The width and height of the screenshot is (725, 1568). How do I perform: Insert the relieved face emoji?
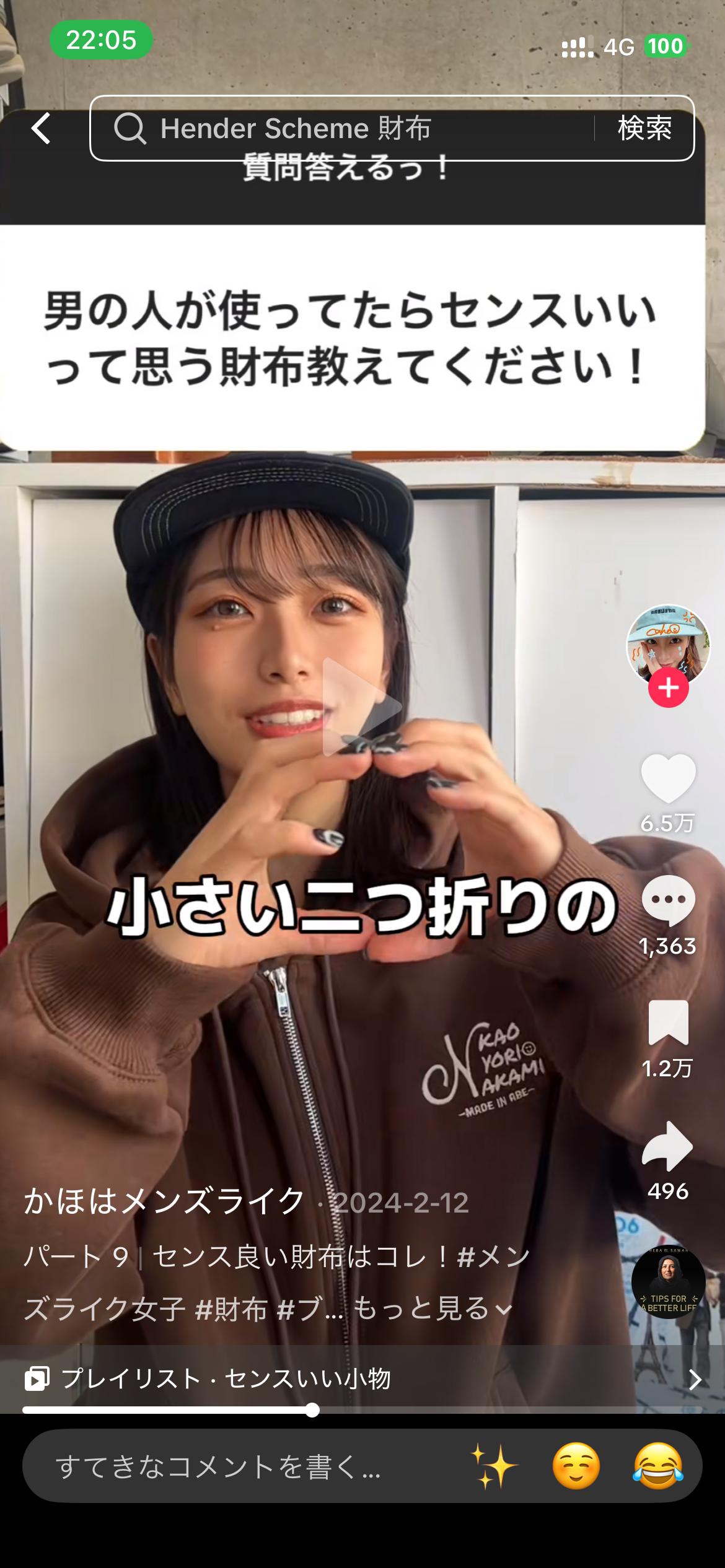(576, 1466)
